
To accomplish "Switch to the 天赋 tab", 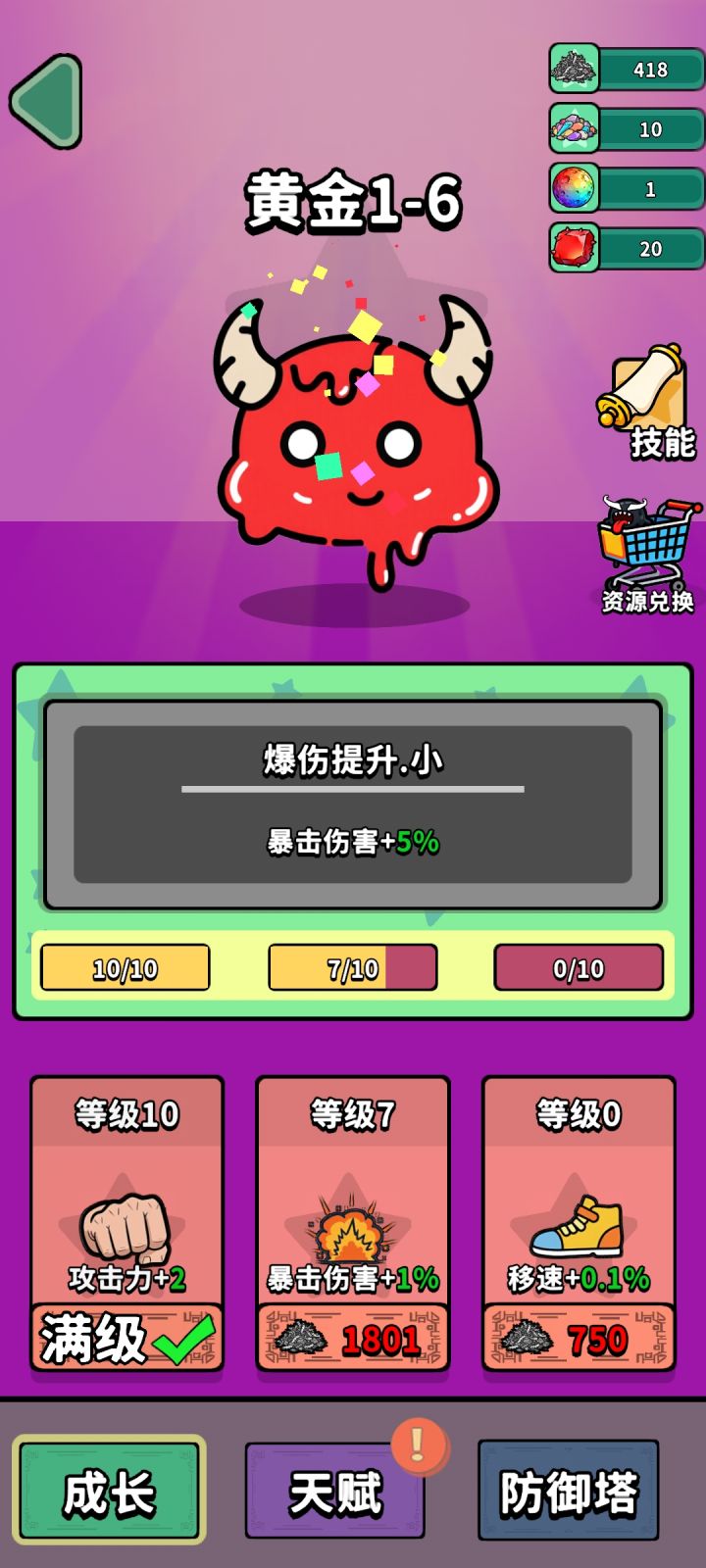I will click(x=334, y=1493).
